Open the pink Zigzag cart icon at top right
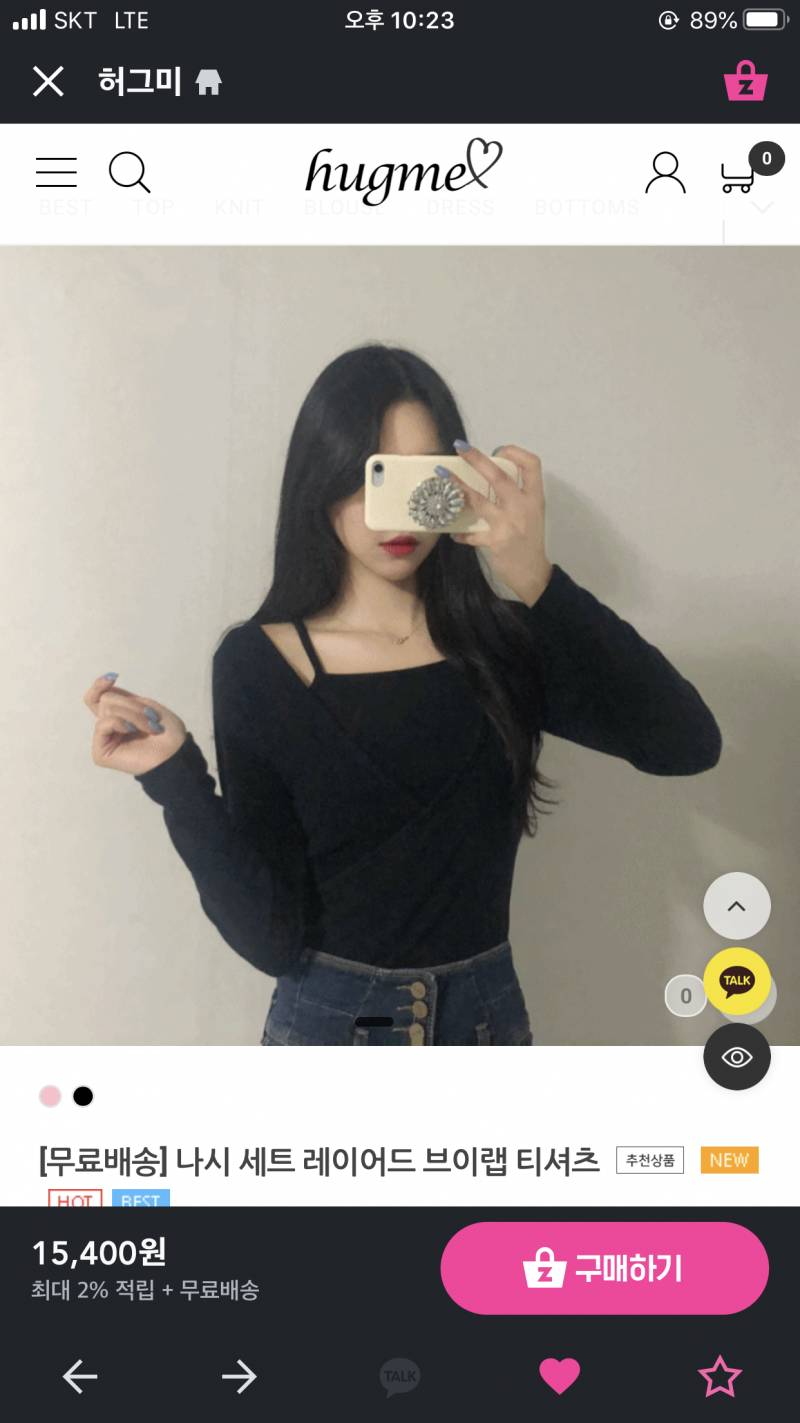800x1423 pixels. click(x=745, y=82)
